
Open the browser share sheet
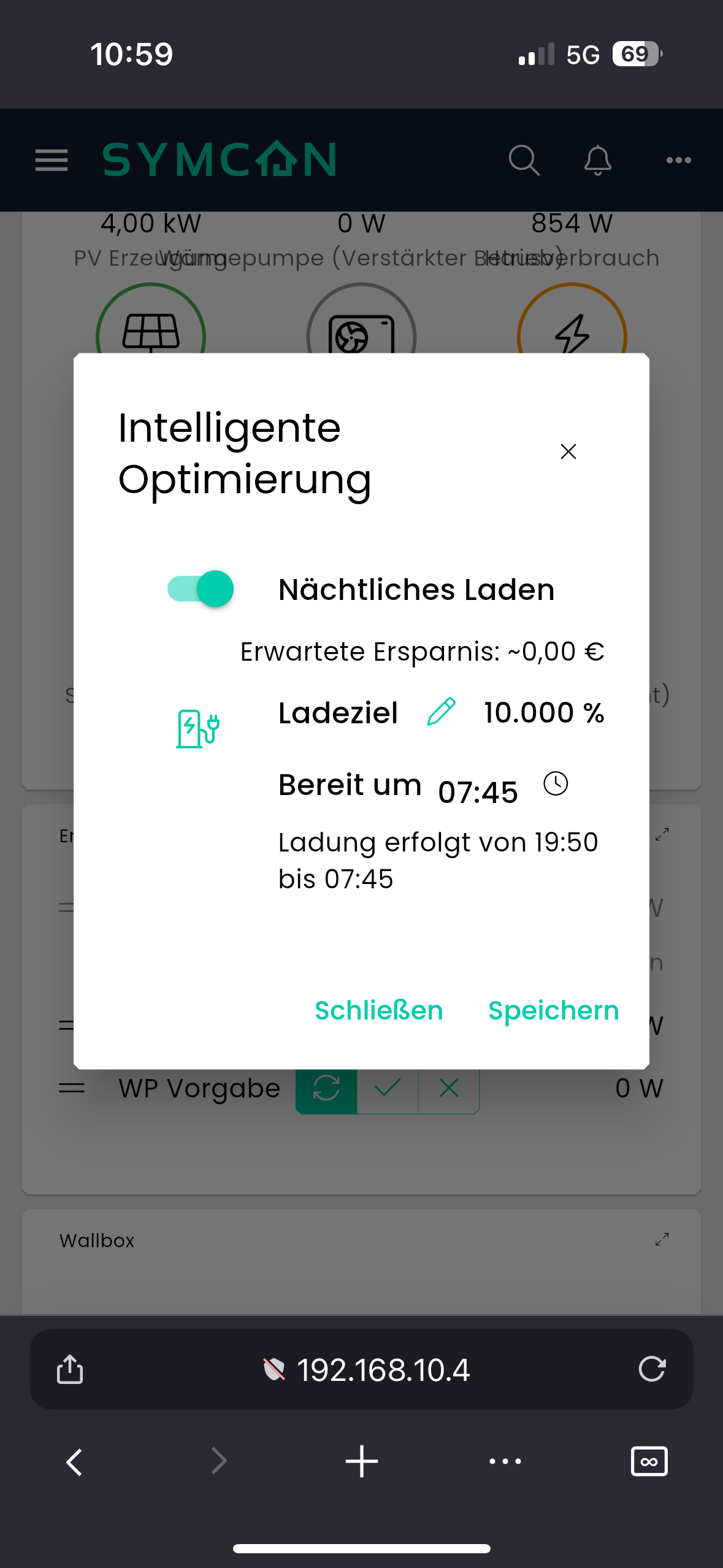70,1369
